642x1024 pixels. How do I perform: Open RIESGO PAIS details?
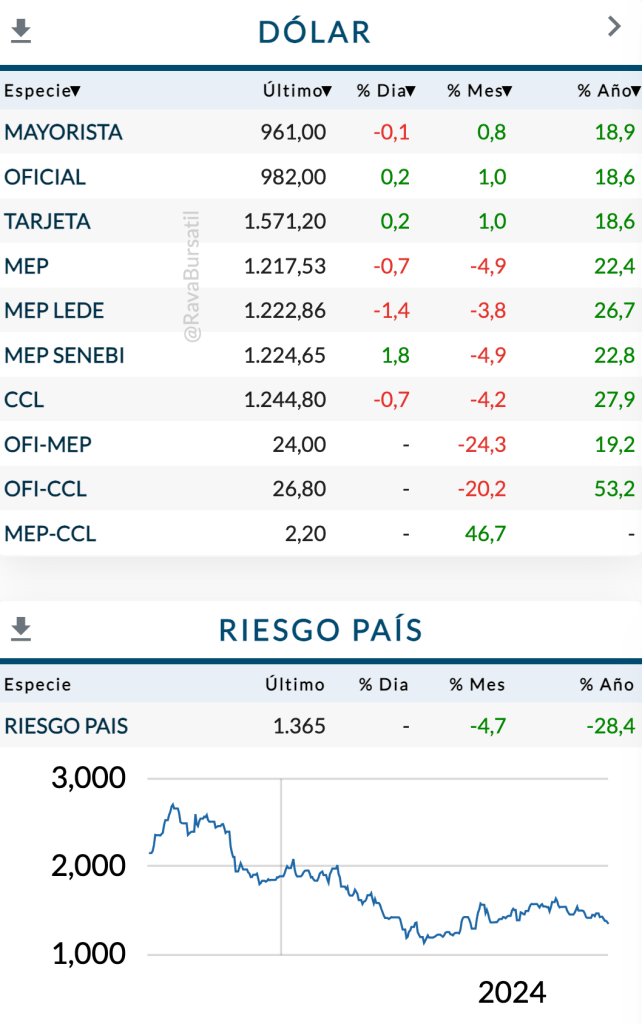click(66, 726)
